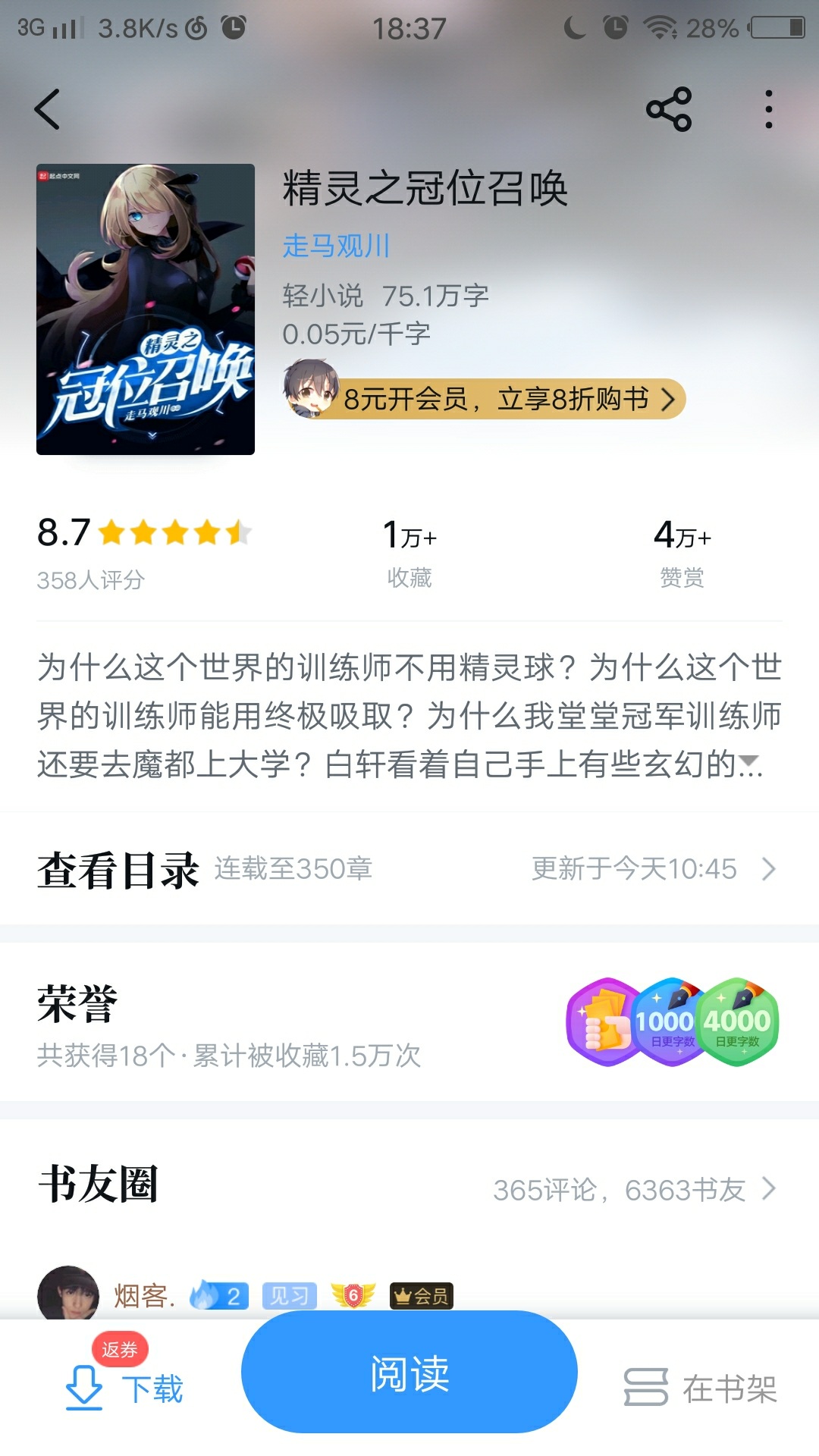Open the book cover image
Viewport: 819px width, 1456px height.
point(146,309)
